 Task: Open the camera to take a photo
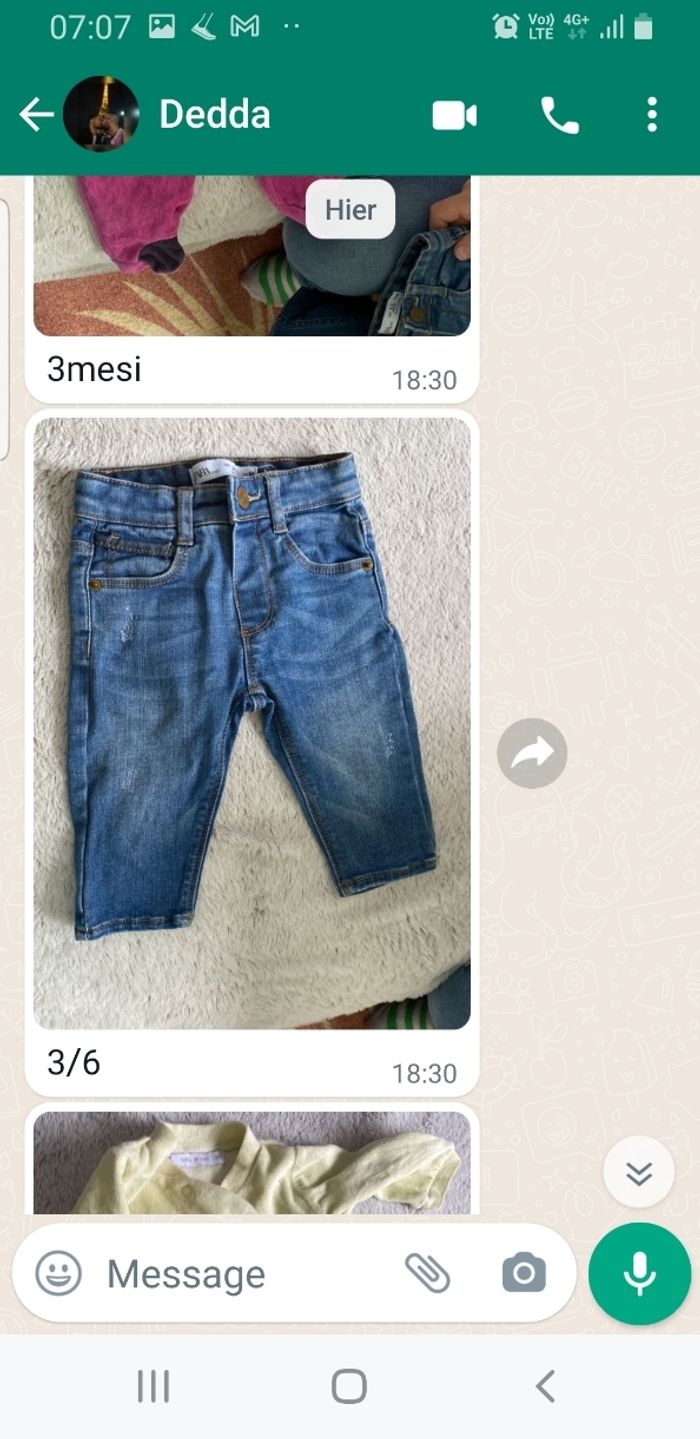pos(524,1273)
